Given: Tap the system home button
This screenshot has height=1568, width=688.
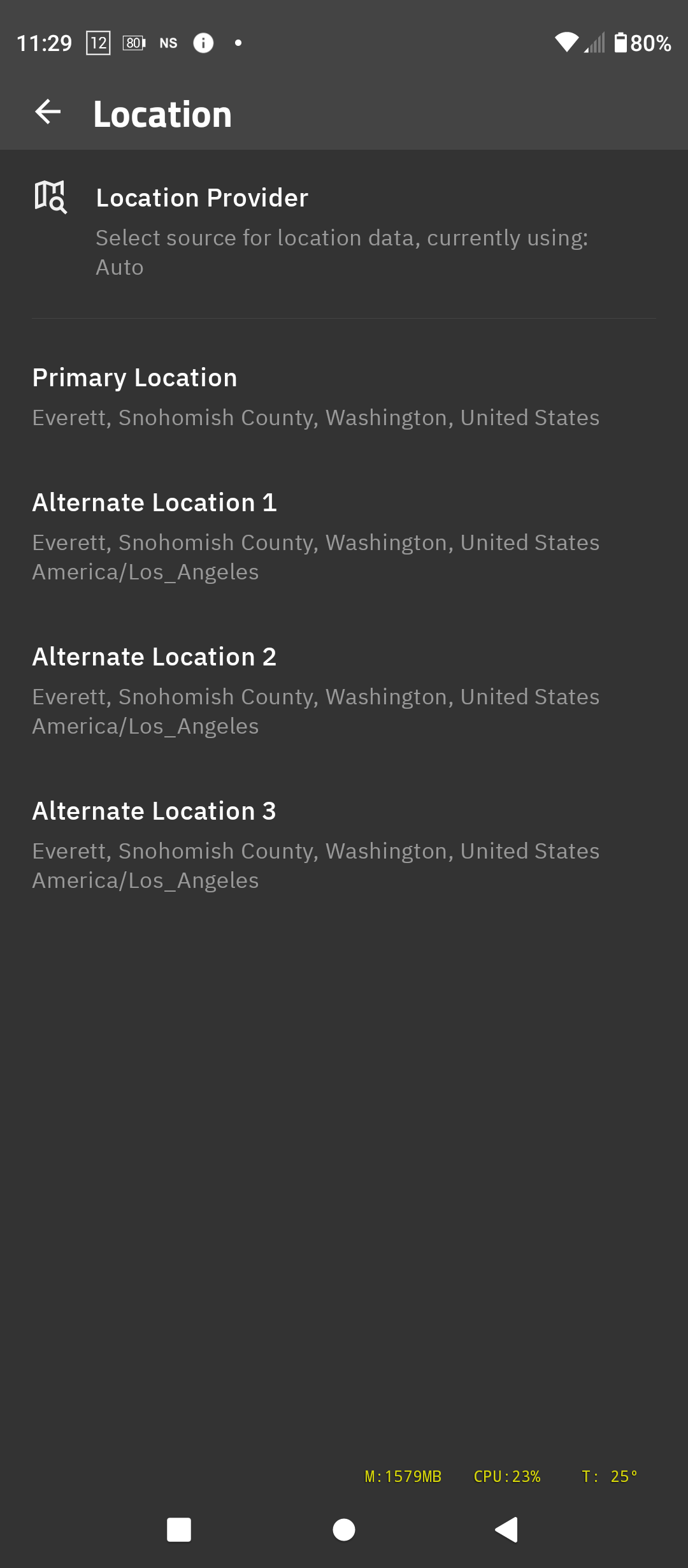Looking at the screenshot, I should tap(344, 1530).
